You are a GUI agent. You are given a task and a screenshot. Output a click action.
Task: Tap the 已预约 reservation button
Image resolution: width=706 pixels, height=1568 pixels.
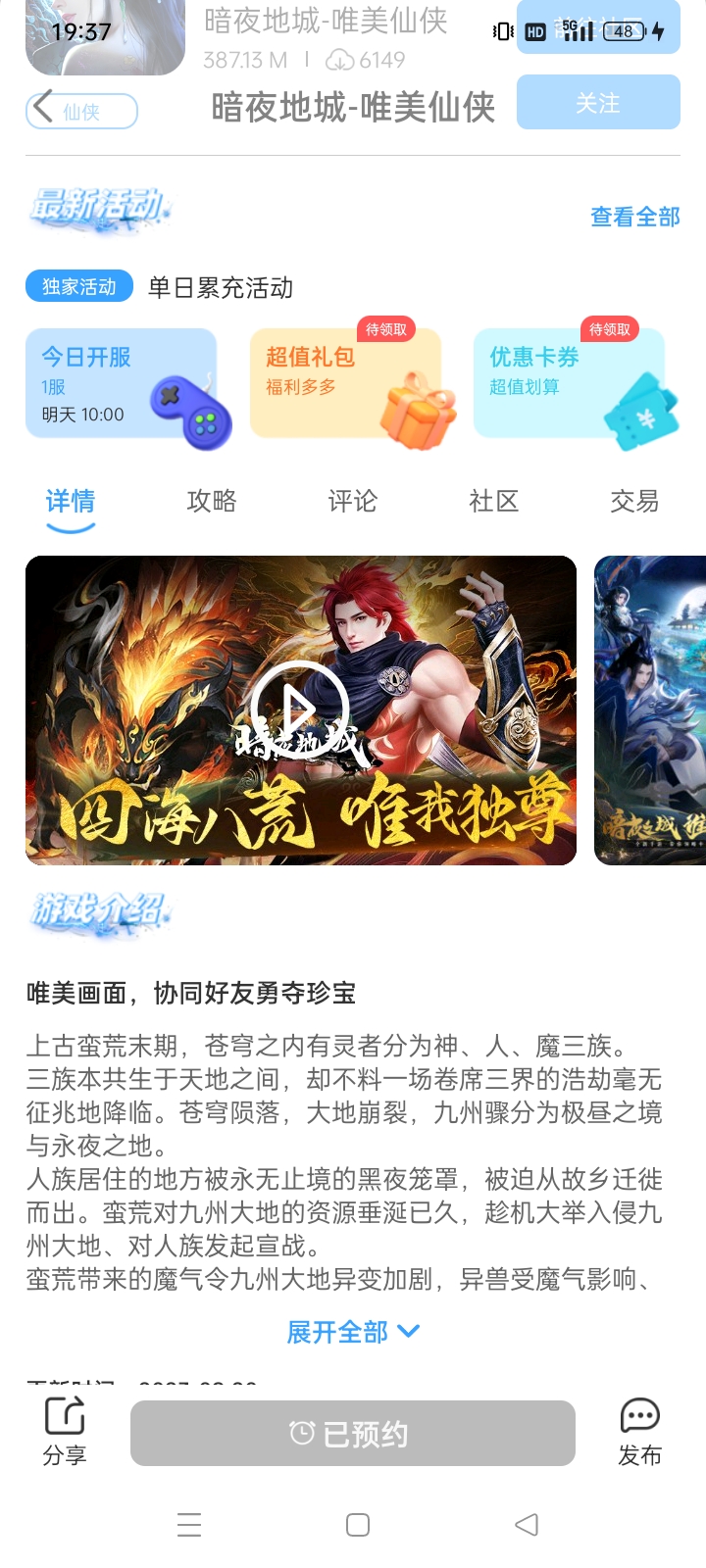[353, 1434]
